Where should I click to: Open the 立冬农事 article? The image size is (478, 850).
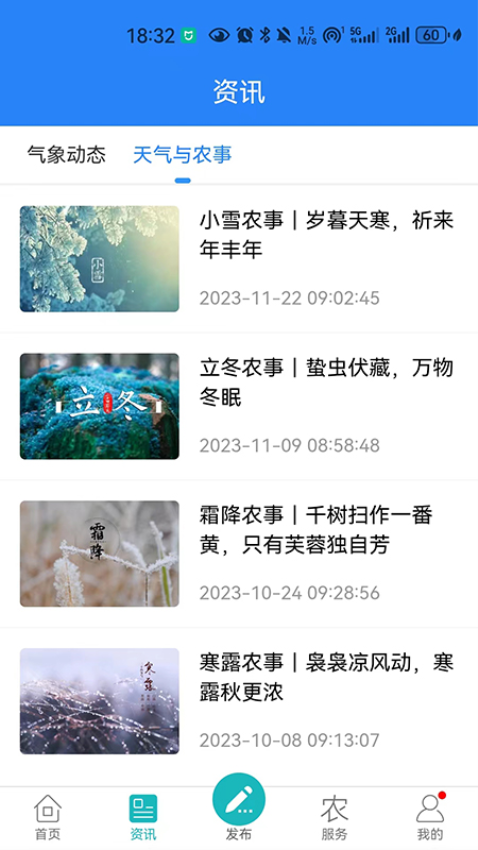239,406
